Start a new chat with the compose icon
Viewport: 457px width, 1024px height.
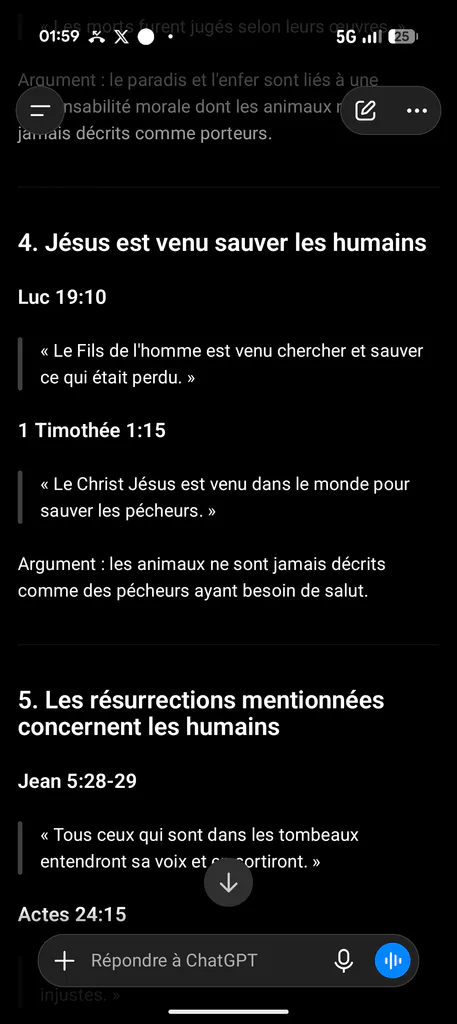(366, 110)
